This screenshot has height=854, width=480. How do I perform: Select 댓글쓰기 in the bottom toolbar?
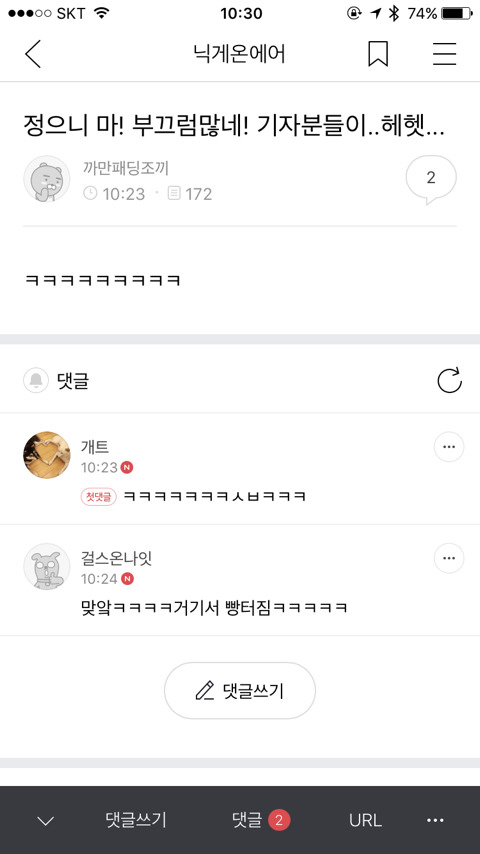click(136, 820)
